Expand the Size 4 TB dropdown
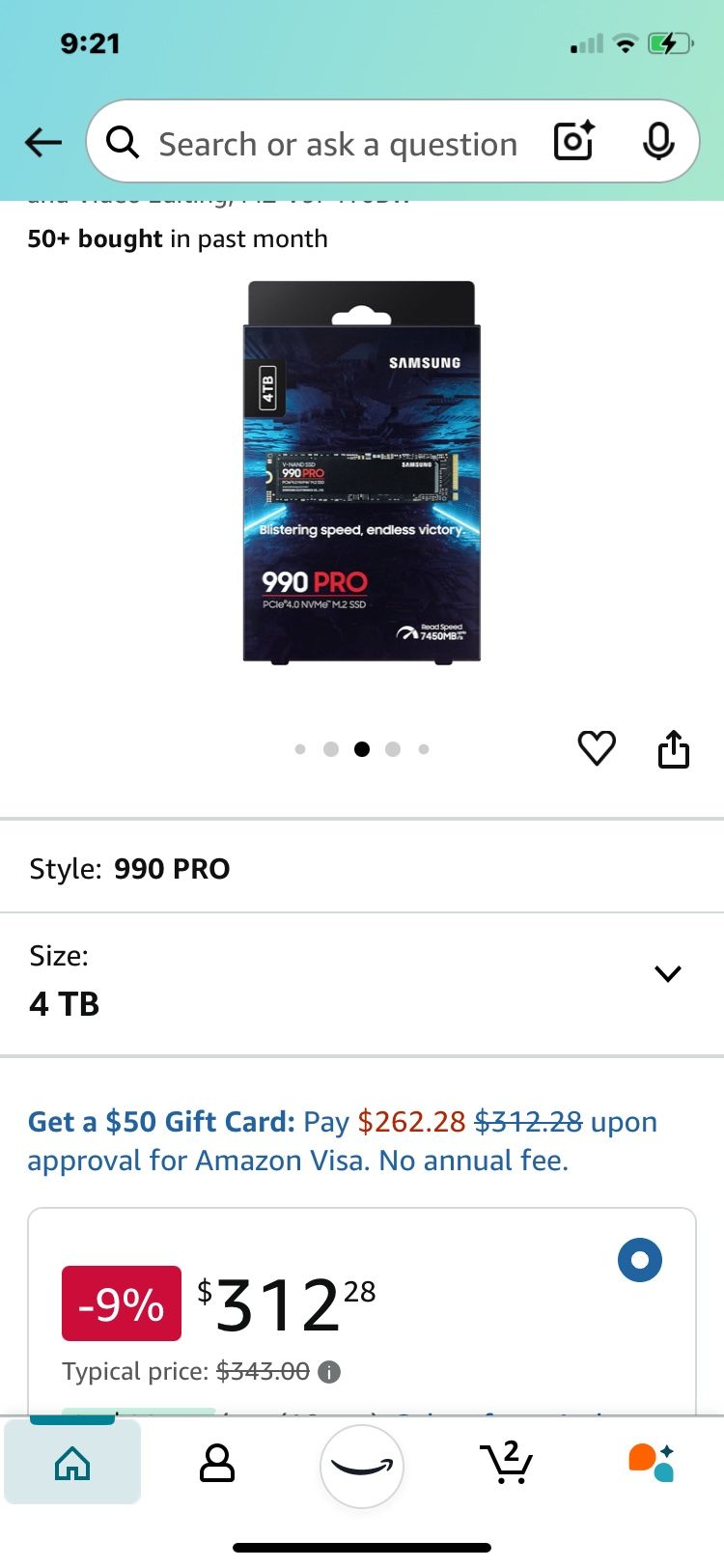Screen dimensions: 724x1568 coord(362,984)
